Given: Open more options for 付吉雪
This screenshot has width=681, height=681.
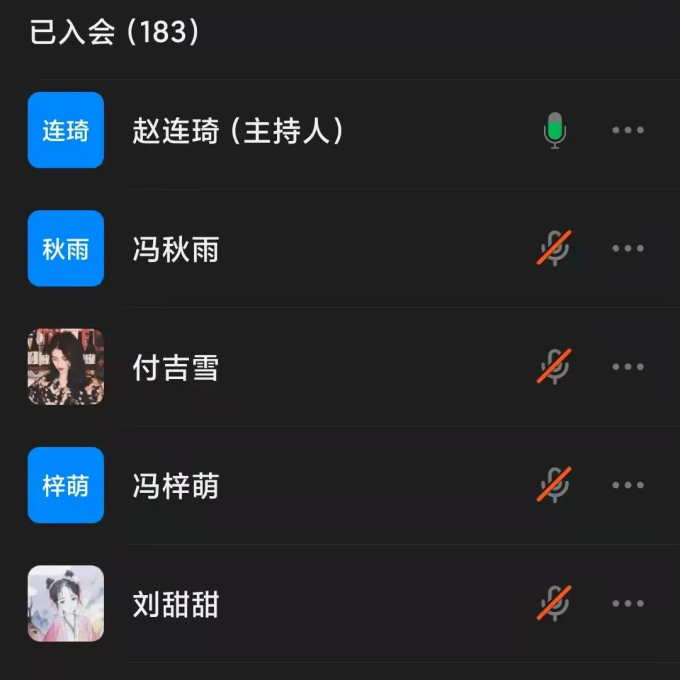Looking at the screenshot, I should point(628,367).
